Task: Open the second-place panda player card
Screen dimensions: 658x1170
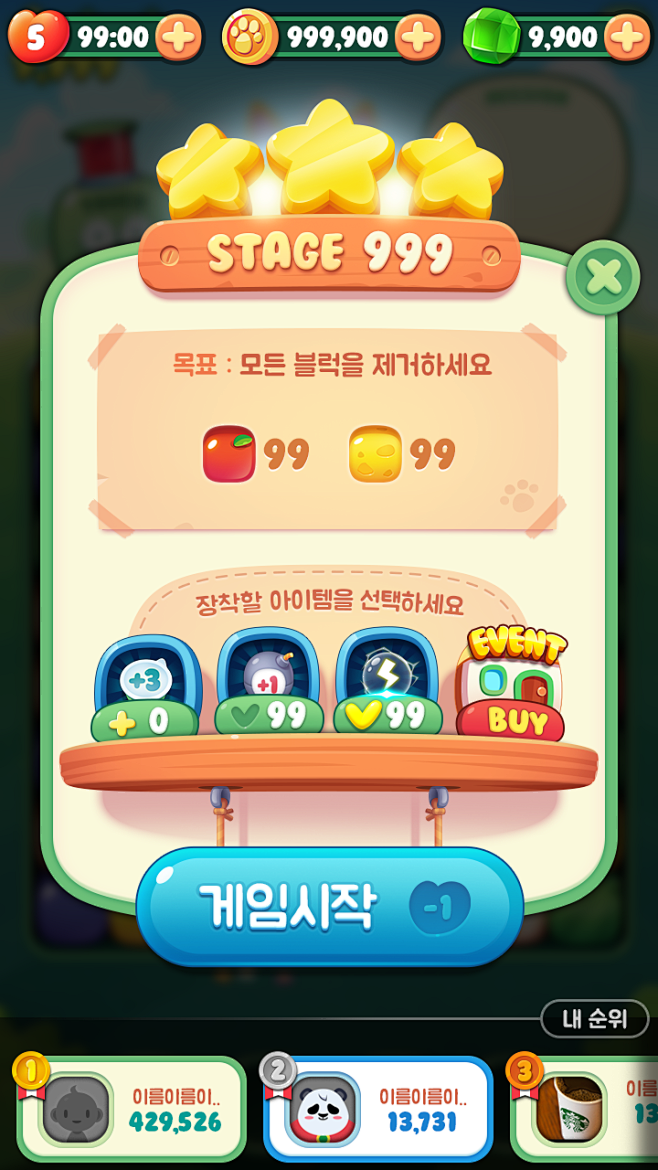Action: pyautogui.click(x=377, y=1109)
